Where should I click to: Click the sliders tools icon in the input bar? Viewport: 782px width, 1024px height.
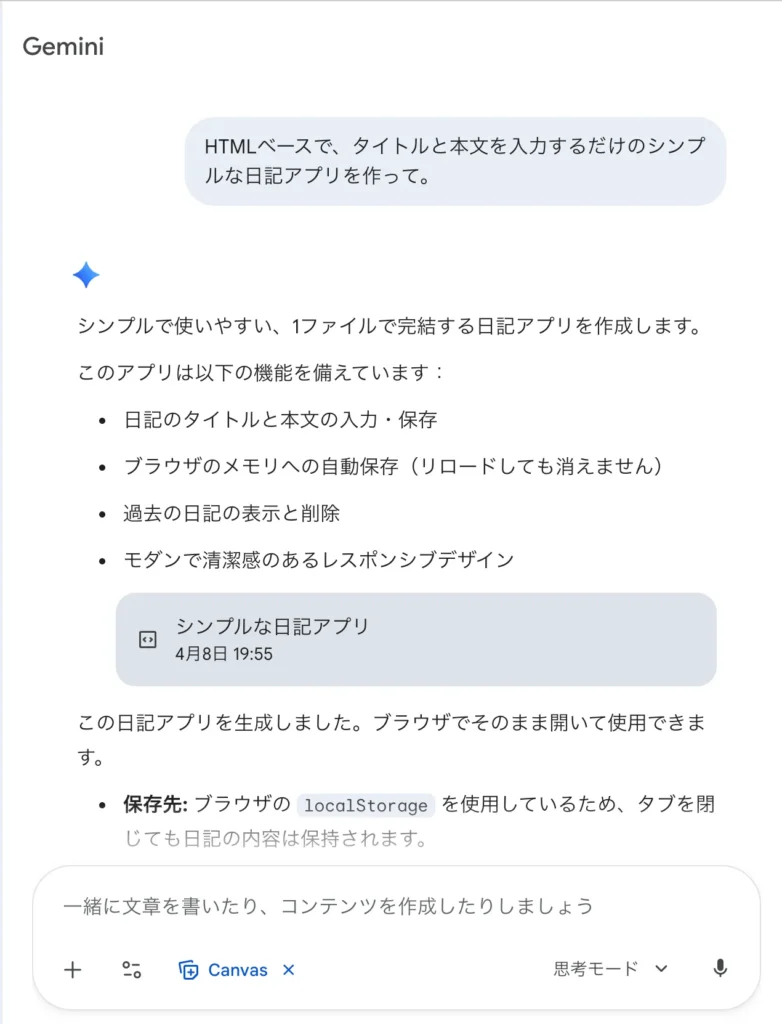130,969
